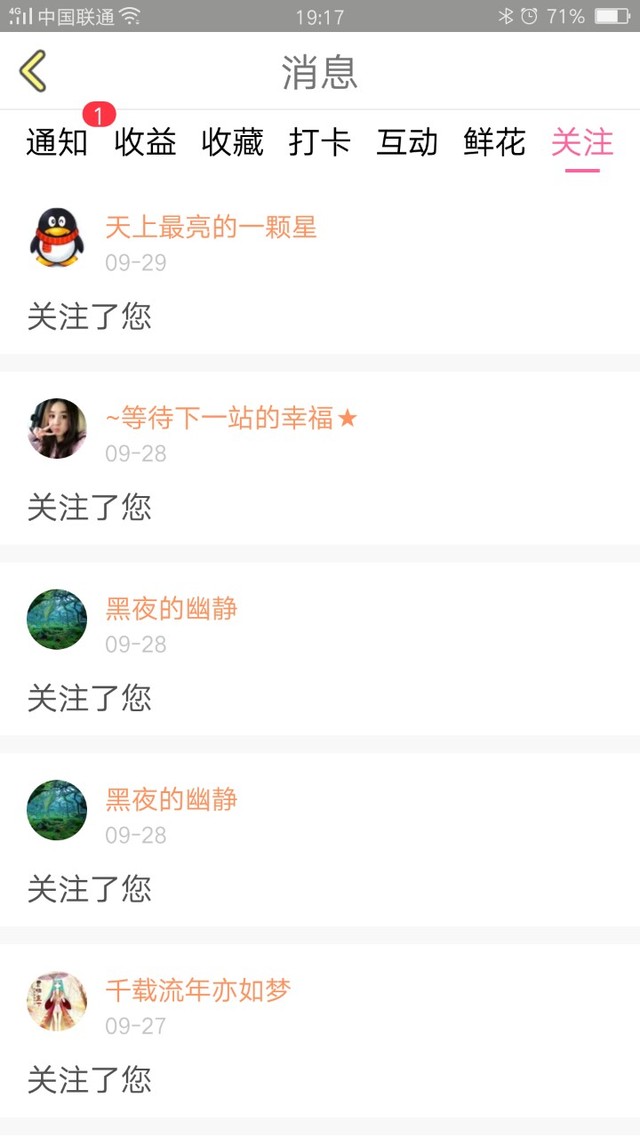640x1138 pixels.
Task: Select the 打卡 tab
Action: click(320, 143)
